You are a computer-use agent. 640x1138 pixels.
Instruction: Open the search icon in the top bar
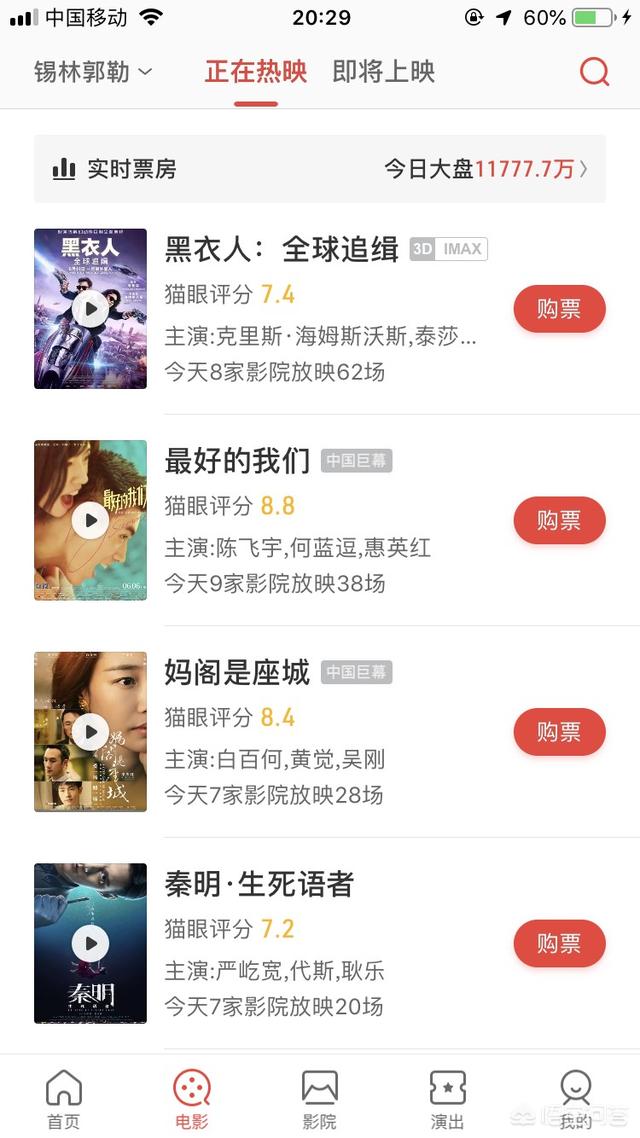(594, 72)
